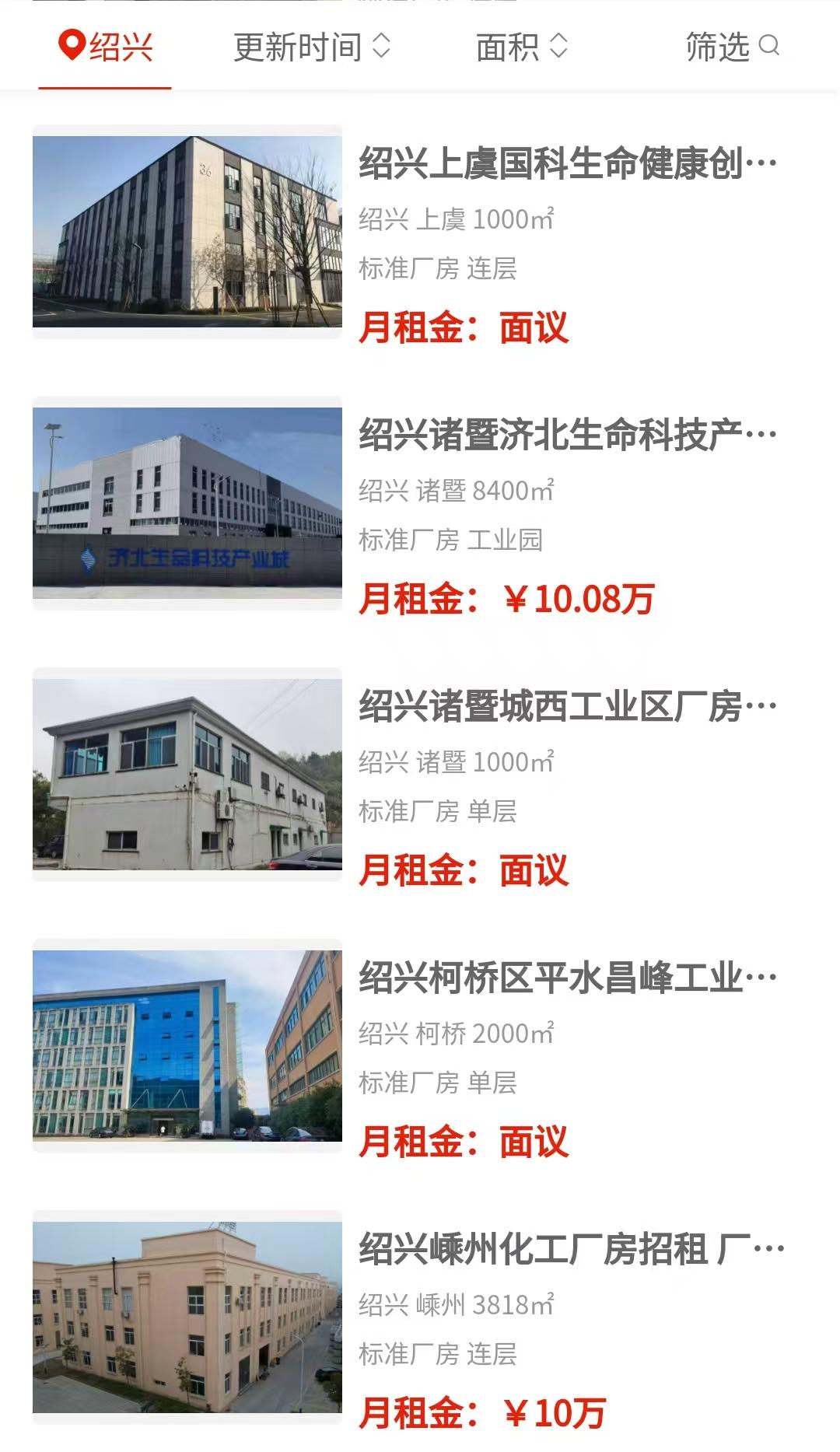This screenshot has height=1452, width=840.
Task: Open 绍兴上虞国科生命健康创 listing
Action: pos(567,164)
